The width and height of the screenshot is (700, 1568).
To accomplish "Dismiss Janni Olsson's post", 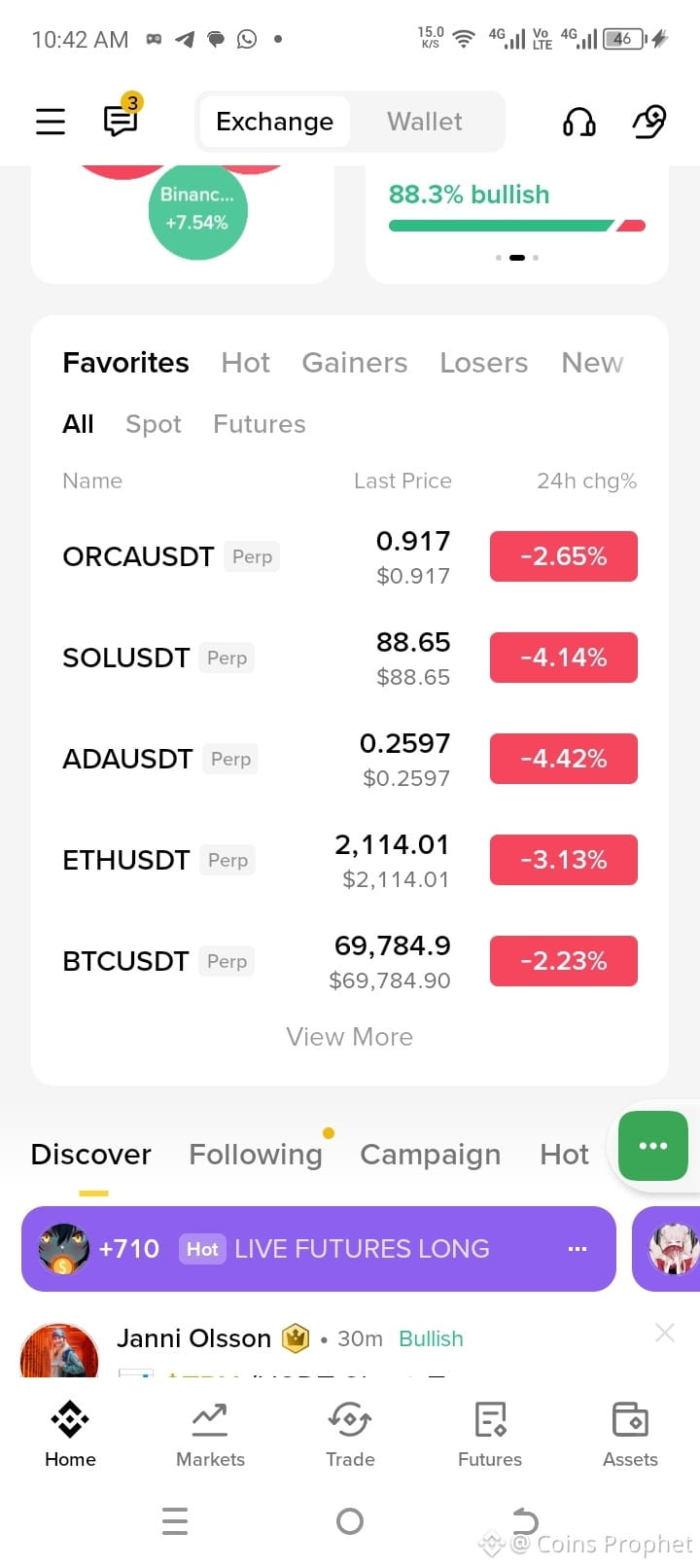I will 665,1333.
